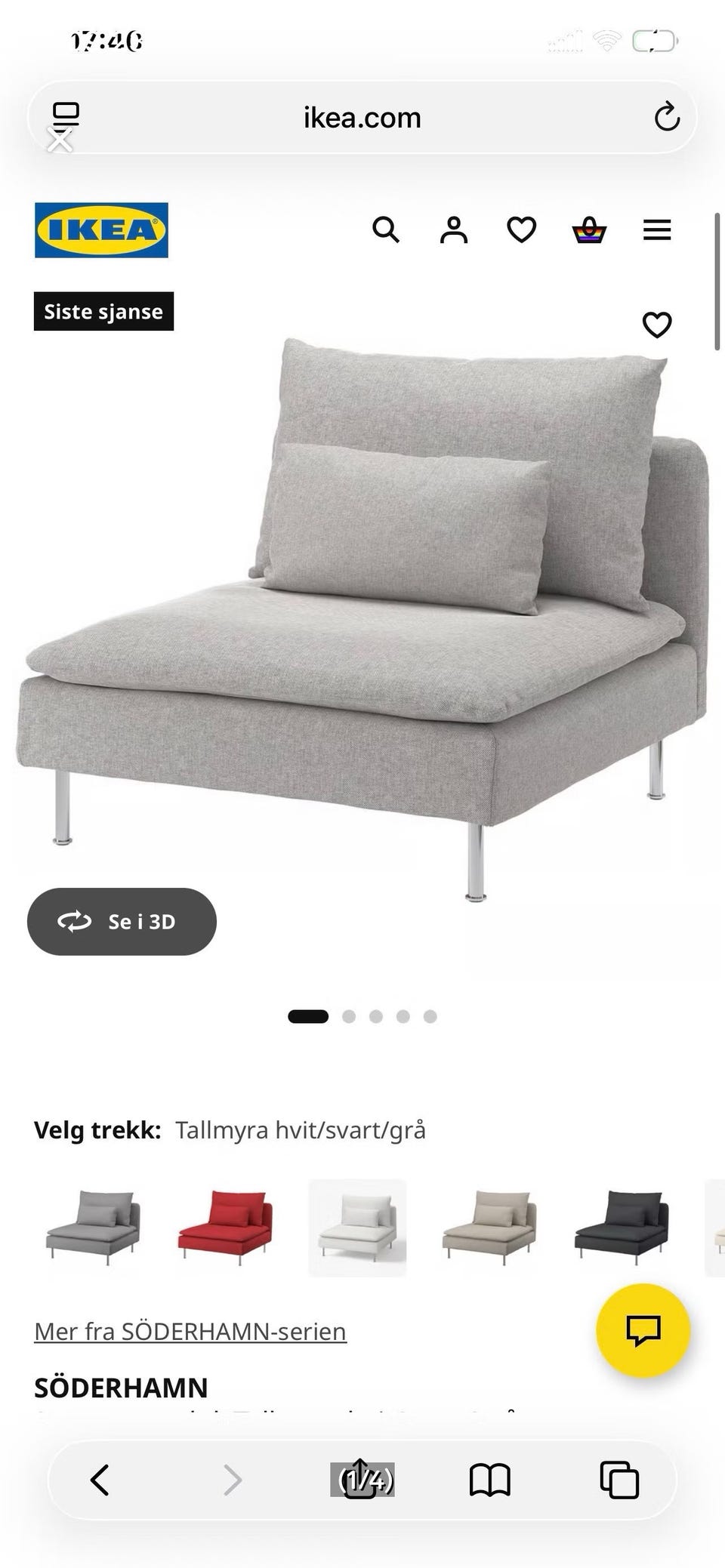The image size is (725, 1568).
Task: Show open browser tabs
Action: coord(619,1480)
